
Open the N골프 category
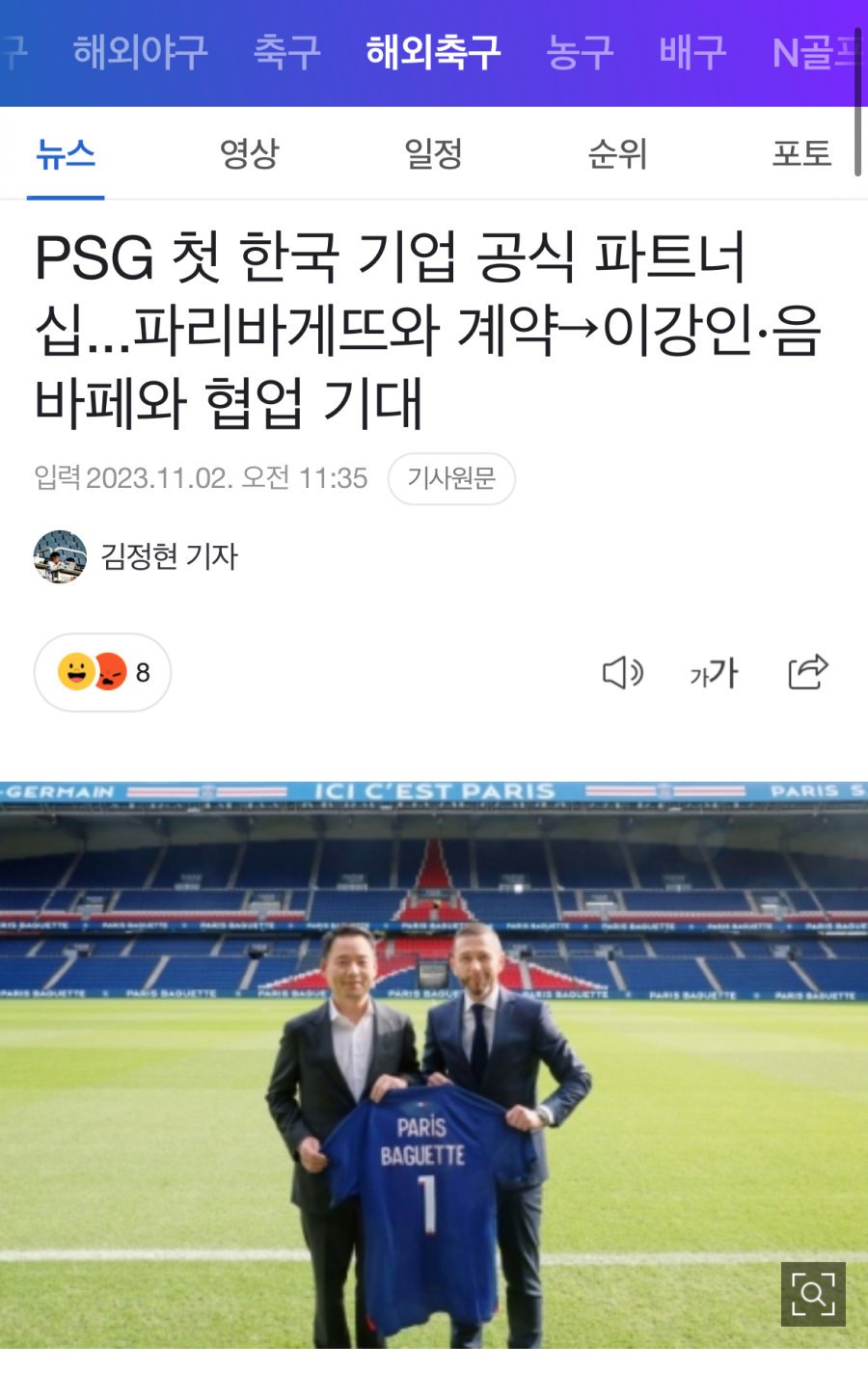click(815, 52)
